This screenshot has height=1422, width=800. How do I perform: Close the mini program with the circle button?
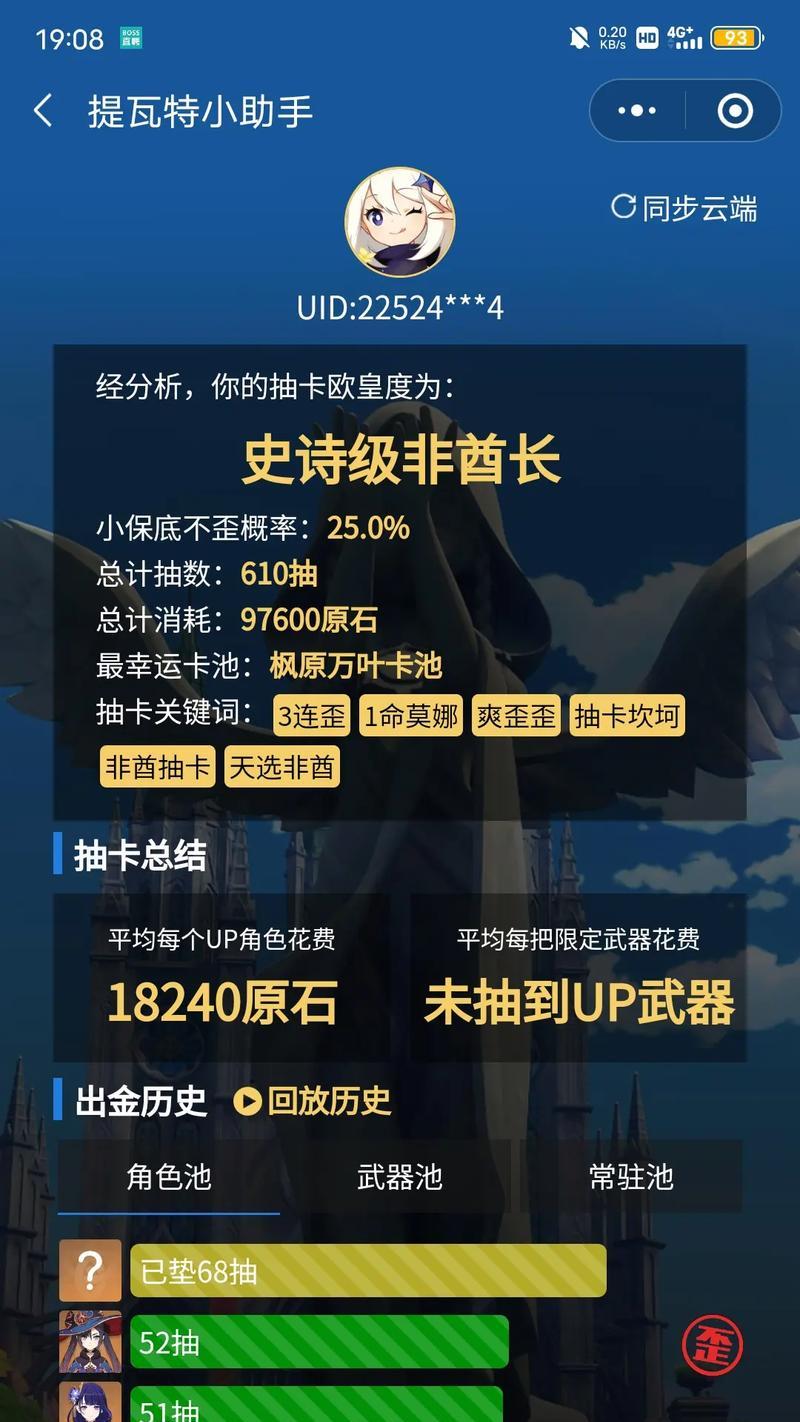[x=735, y=111]
